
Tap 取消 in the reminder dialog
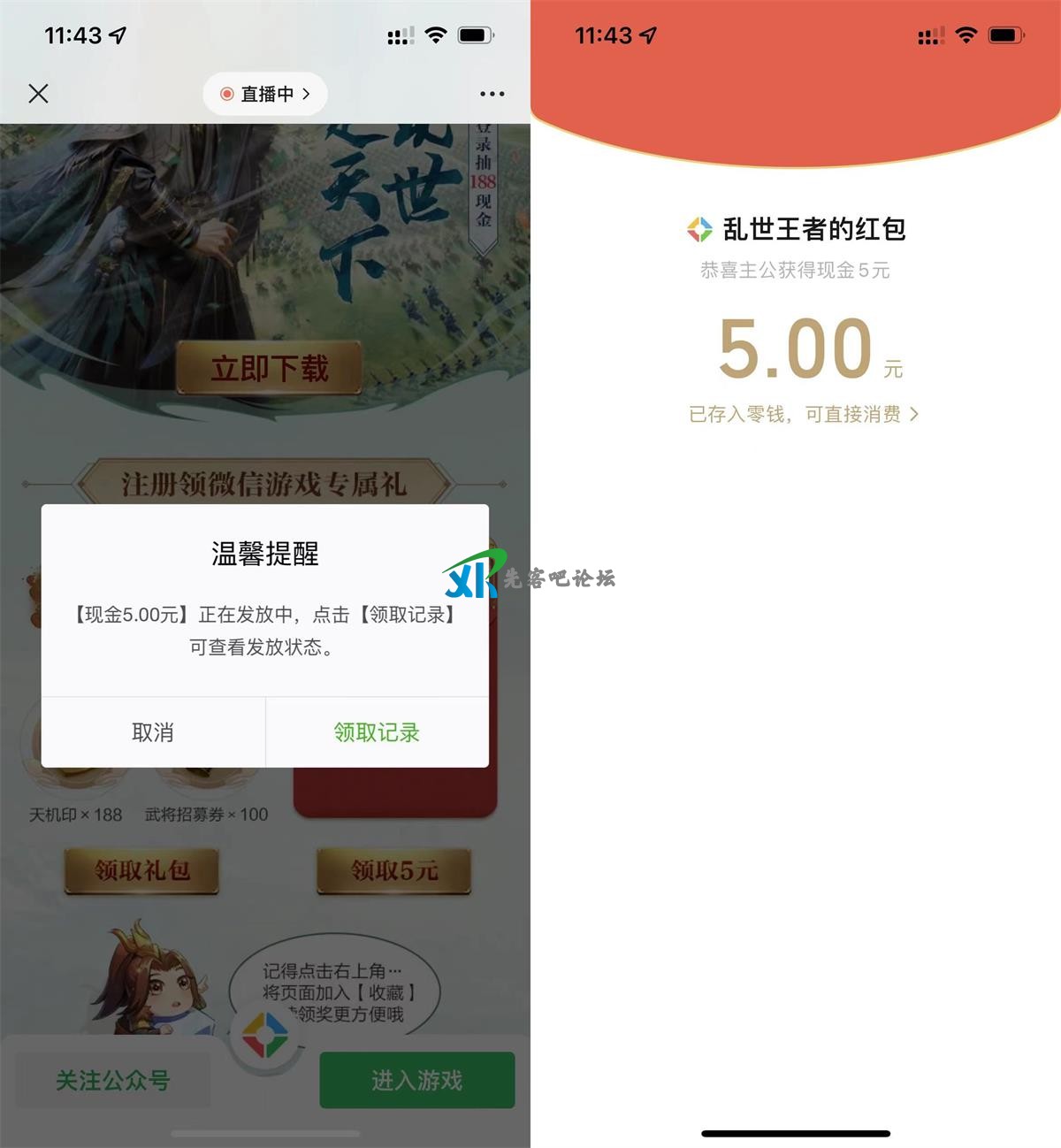pos(153,732)
